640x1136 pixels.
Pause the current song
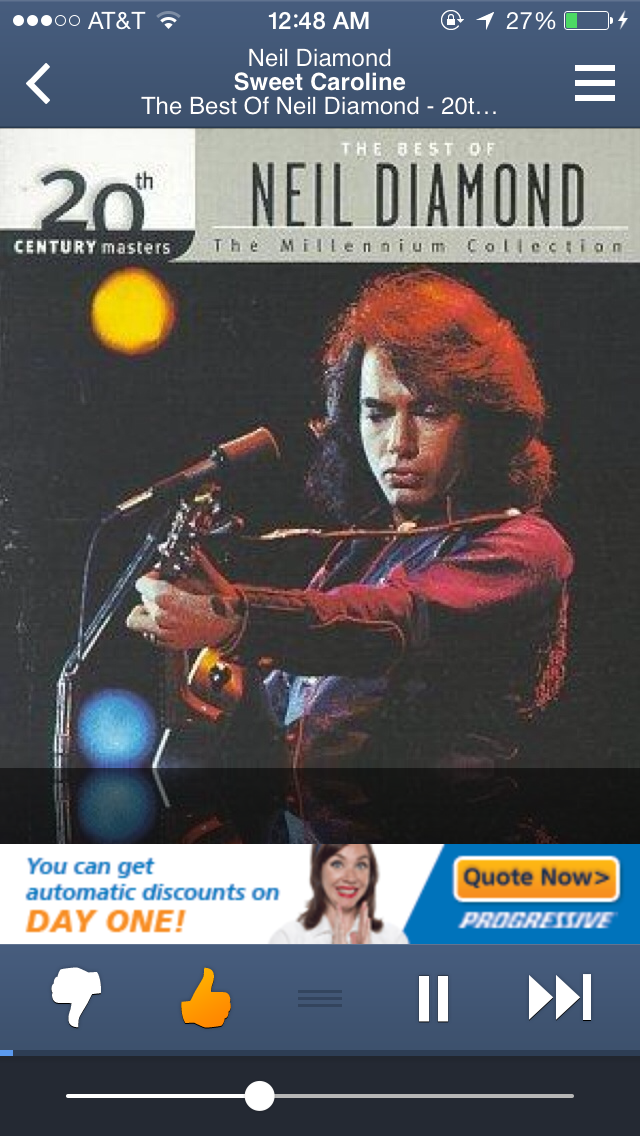tap(433, 997)
